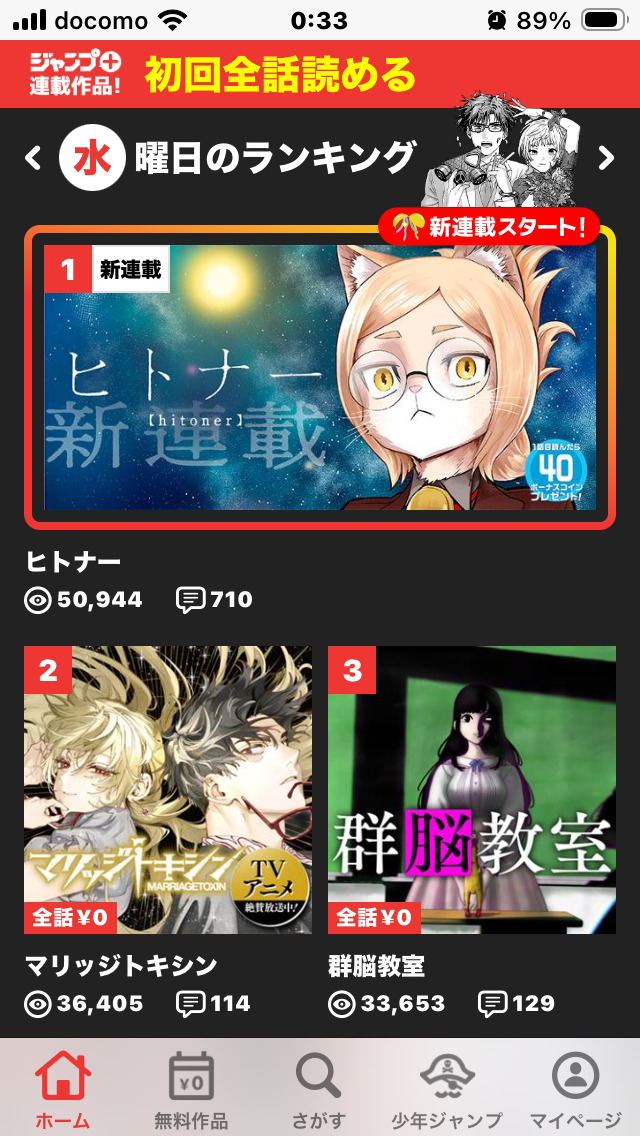Open the rank 1 manga ヒトナー
640x1136 pixels.
(x=320, y=378)
